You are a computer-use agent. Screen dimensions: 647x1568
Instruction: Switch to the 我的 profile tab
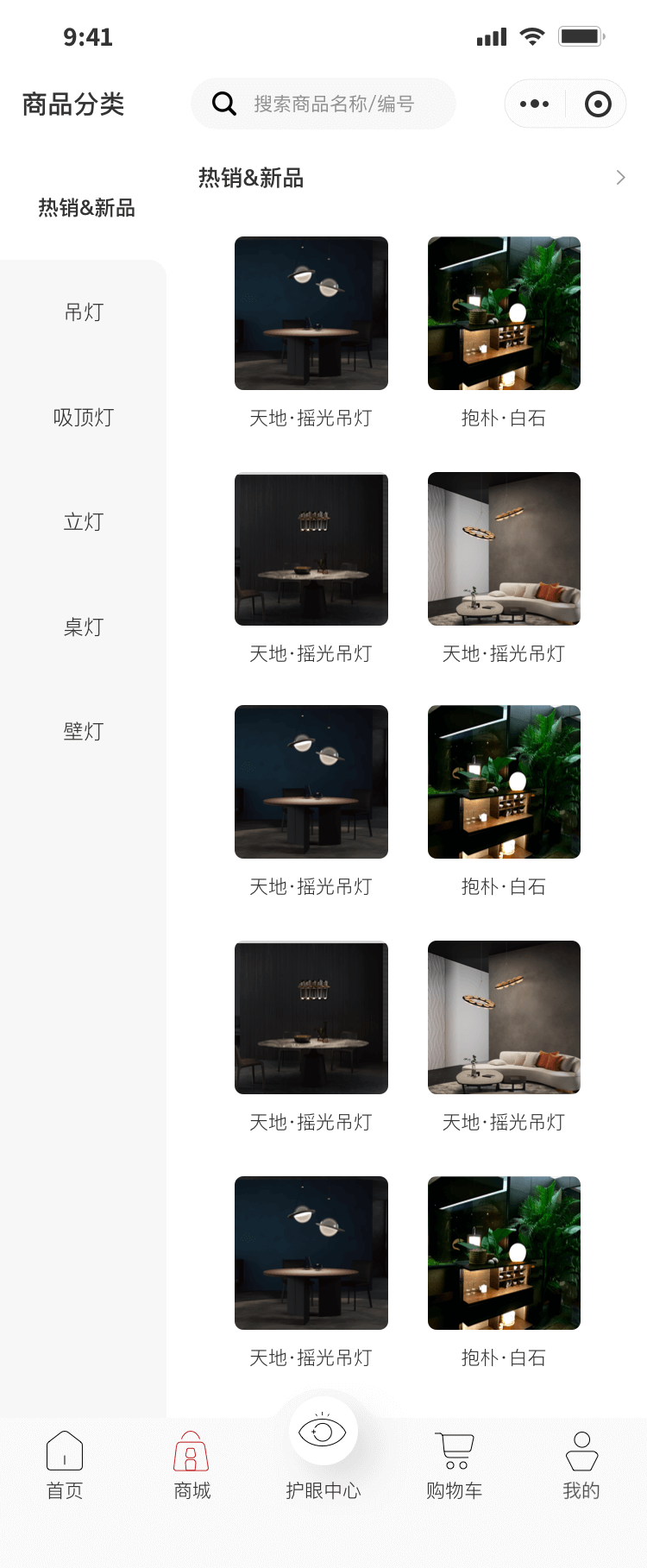(581, 1465)
